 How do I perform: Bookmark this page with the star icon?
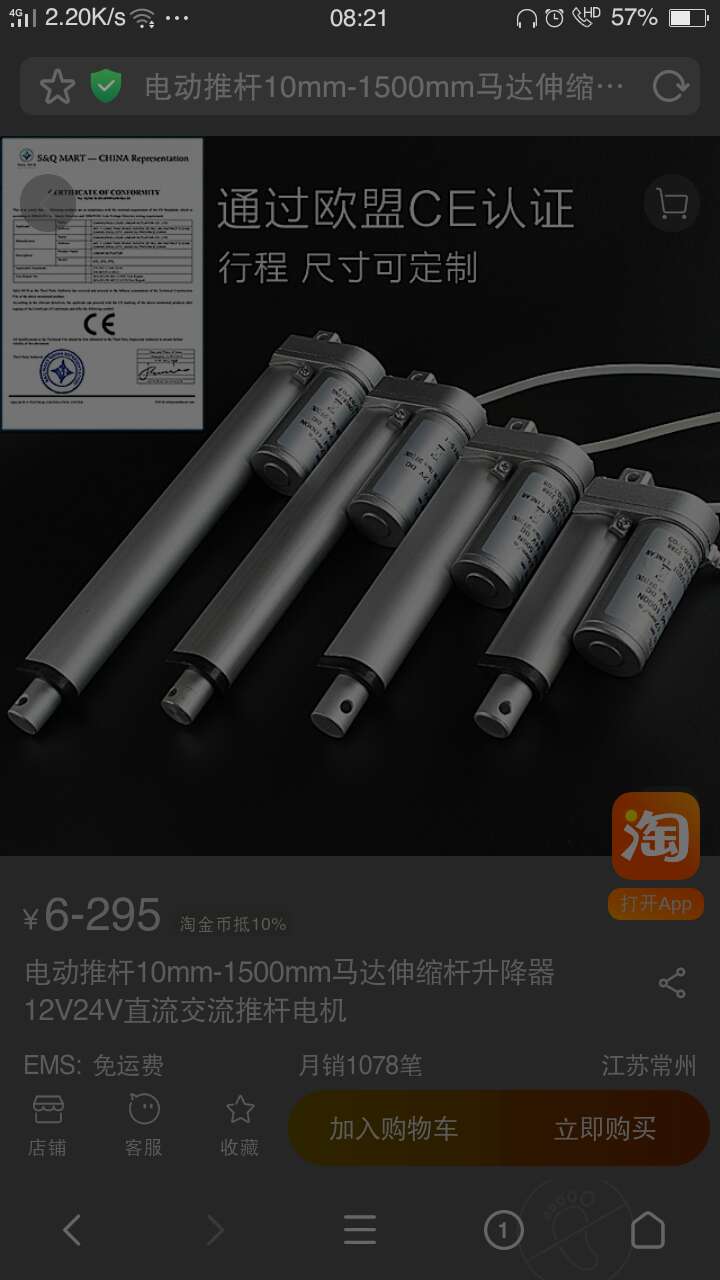click(x=57, y=87)
